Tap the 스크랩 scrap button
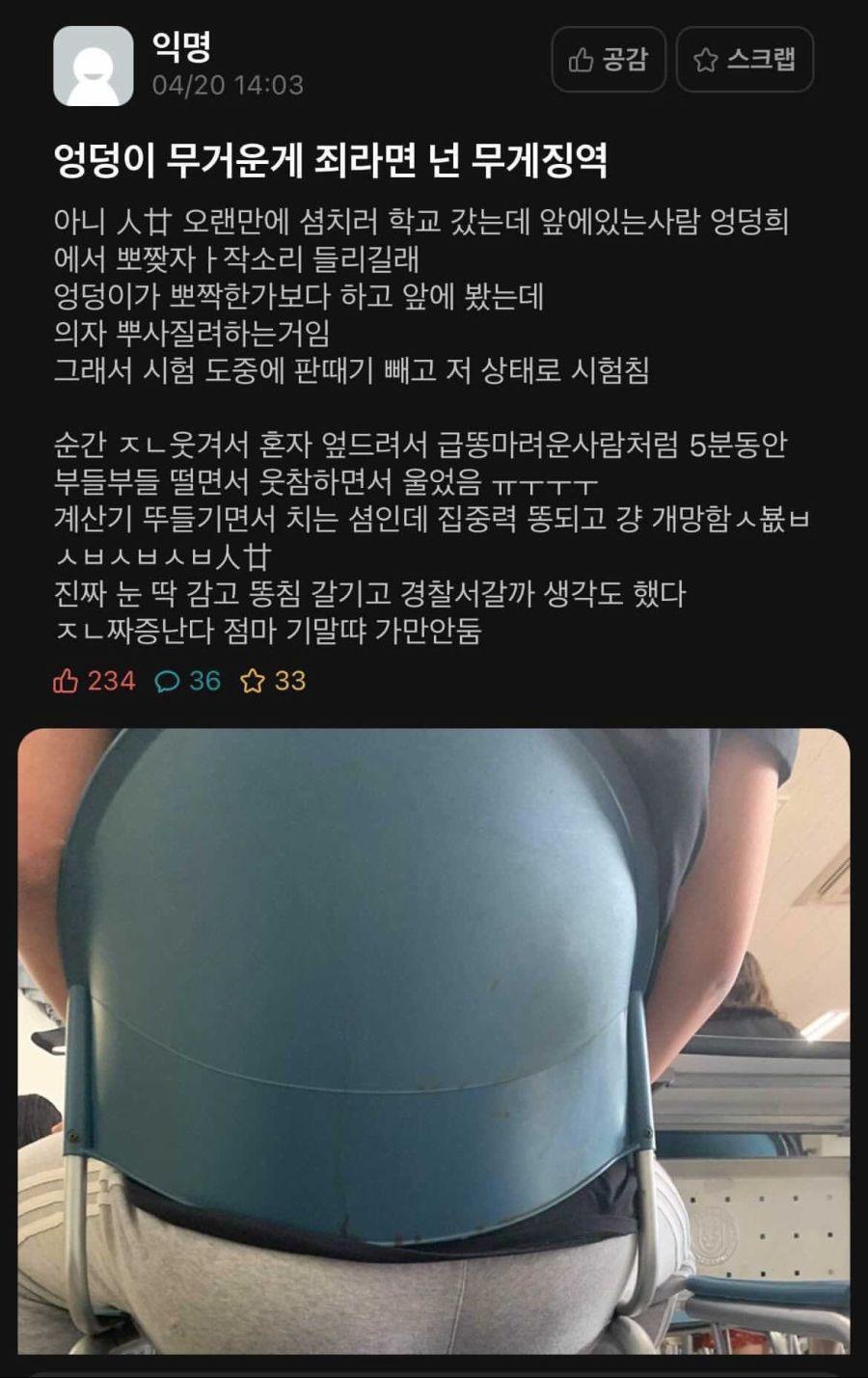 tap(745, 60)
